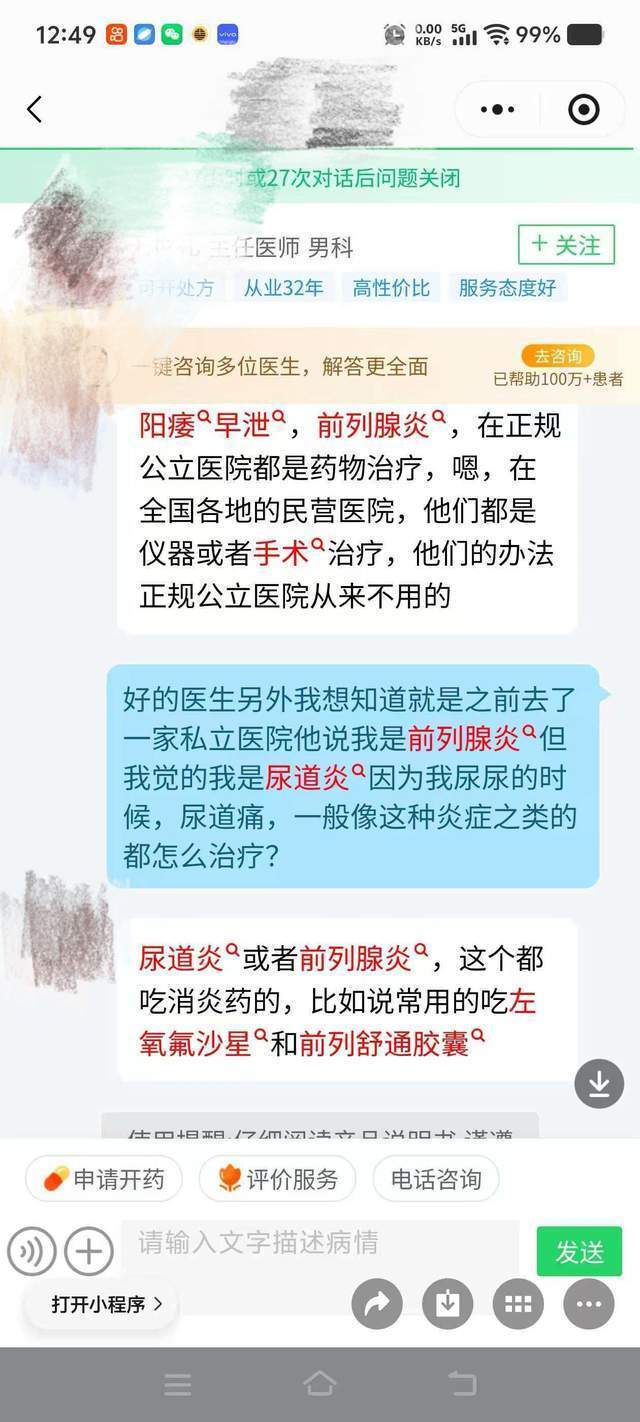Image resolution: width=640 pixels, height=1422 pixels.
Task: Send the message with 发送
Action: click(x=579, y=1251)
